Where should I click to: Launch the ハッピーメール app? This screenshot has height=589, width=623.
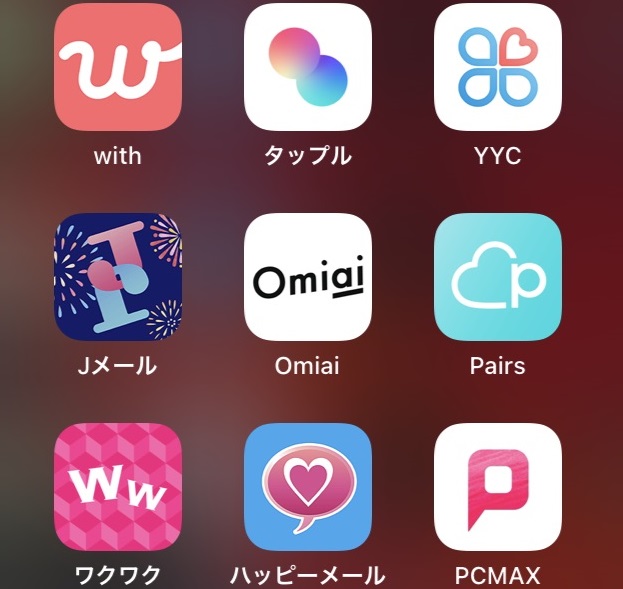point(308,487)
